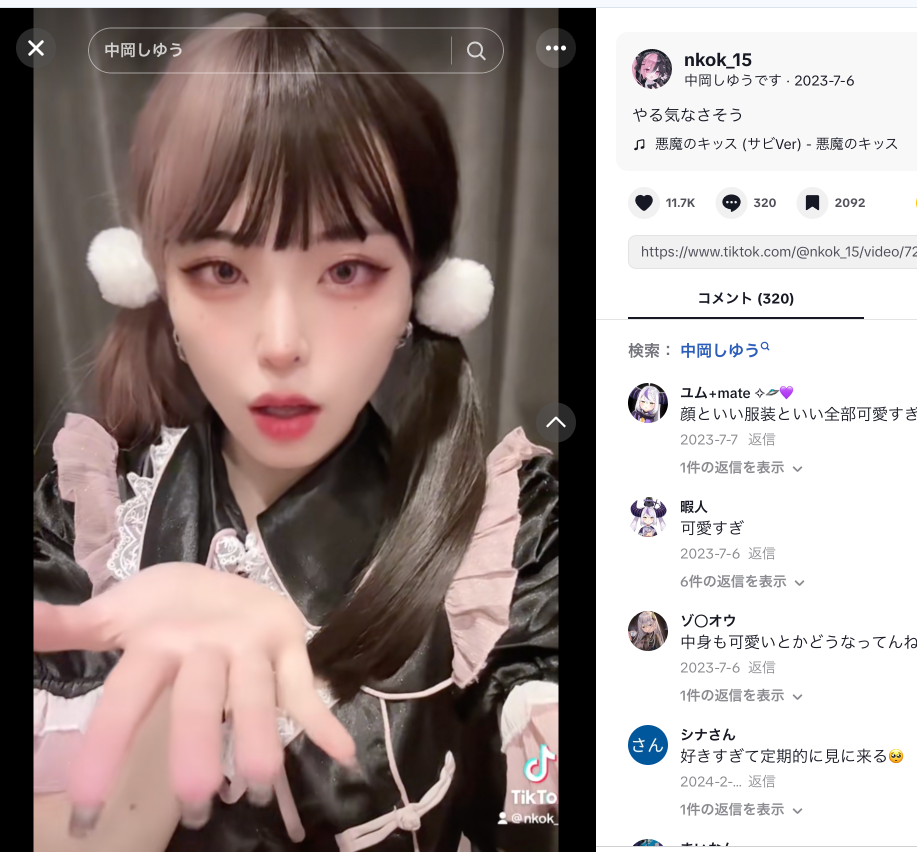Select the コメント (320) tab
Screen dimensions: 917x852
coord(745,298)
